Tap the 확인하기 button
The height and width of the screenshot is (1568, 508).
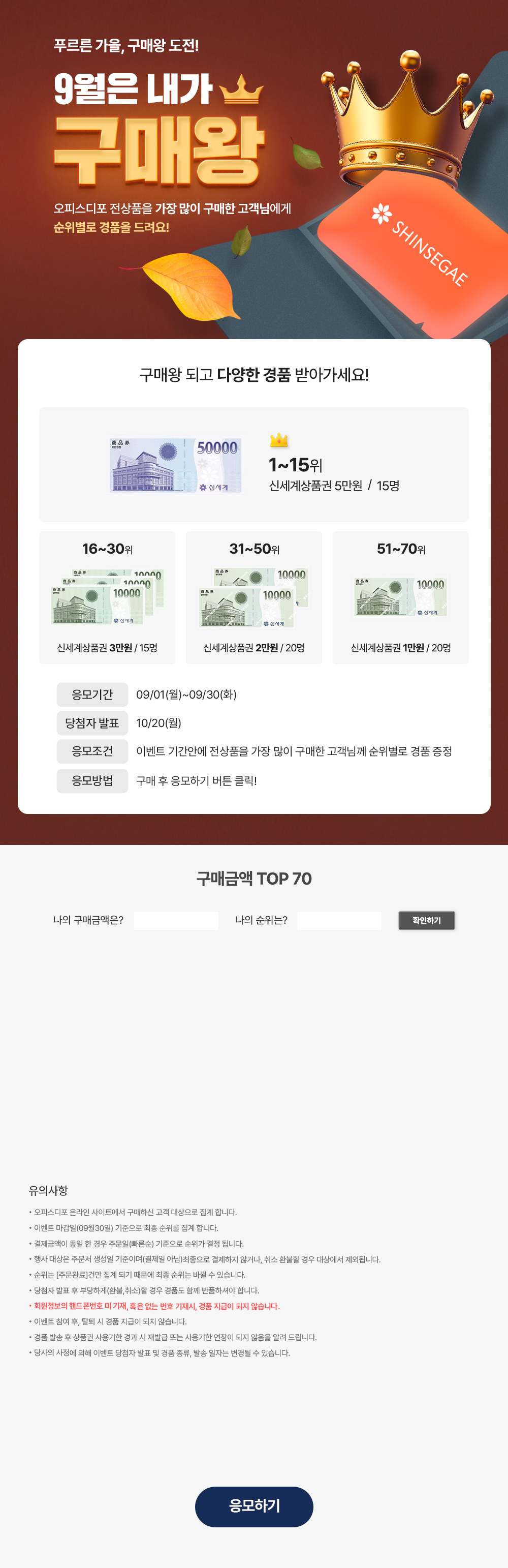pos(426,920)
